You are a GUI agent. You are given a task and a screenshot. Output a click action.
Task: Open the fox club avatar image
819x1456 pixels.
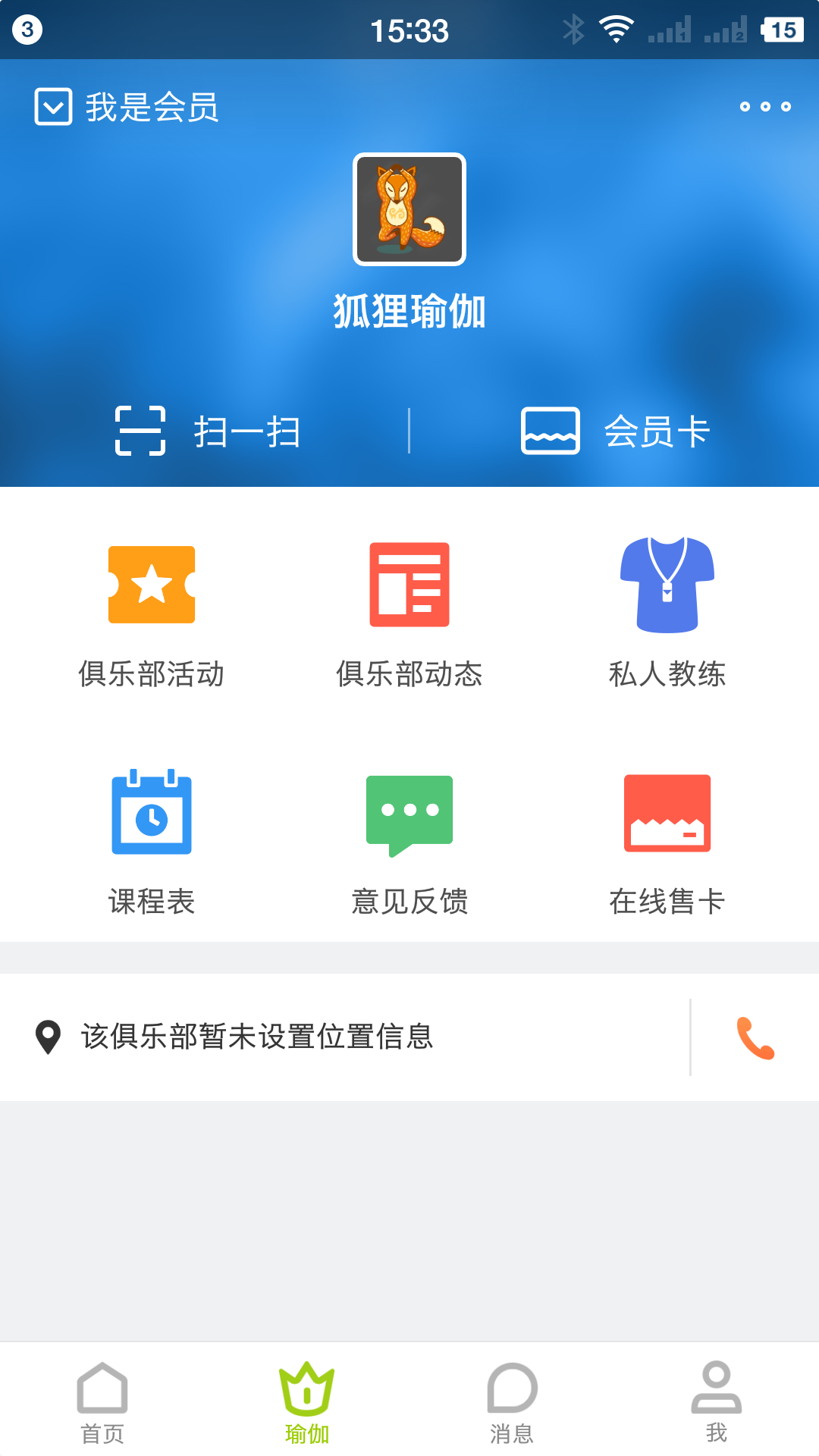[409, 210]
